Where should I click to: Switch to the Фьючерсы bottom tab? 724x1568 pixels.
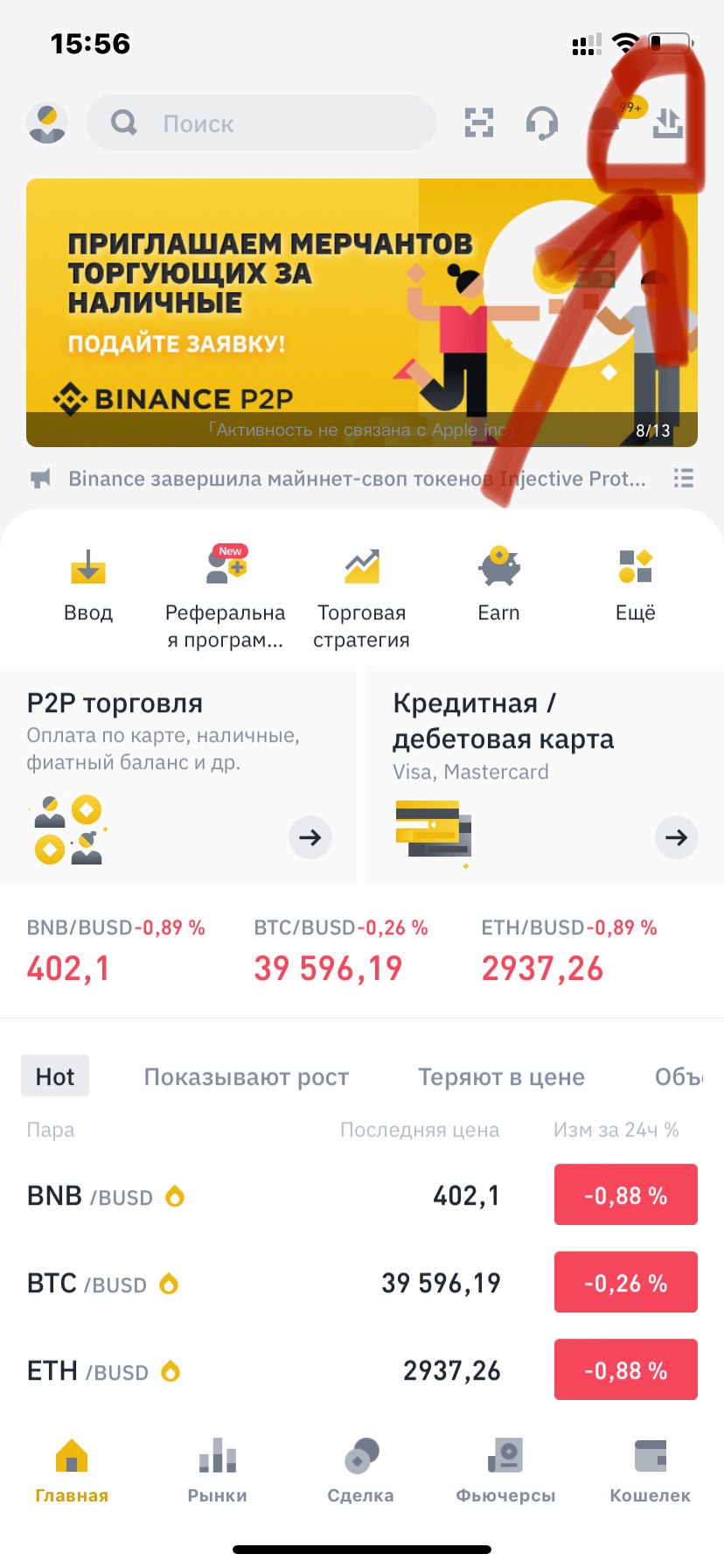505,1470
